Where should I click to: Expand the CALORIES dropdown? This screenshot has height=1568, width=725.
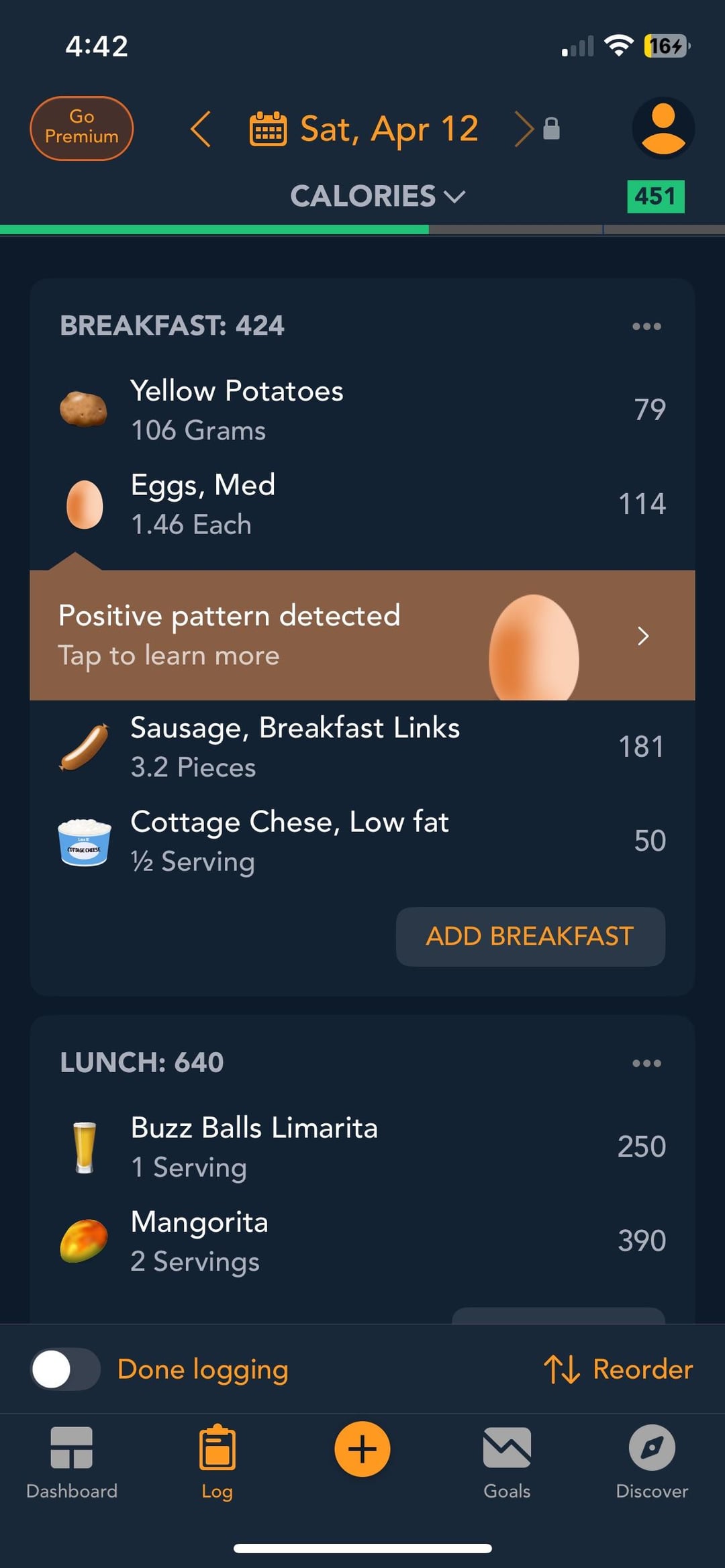[x=378, y=196]
